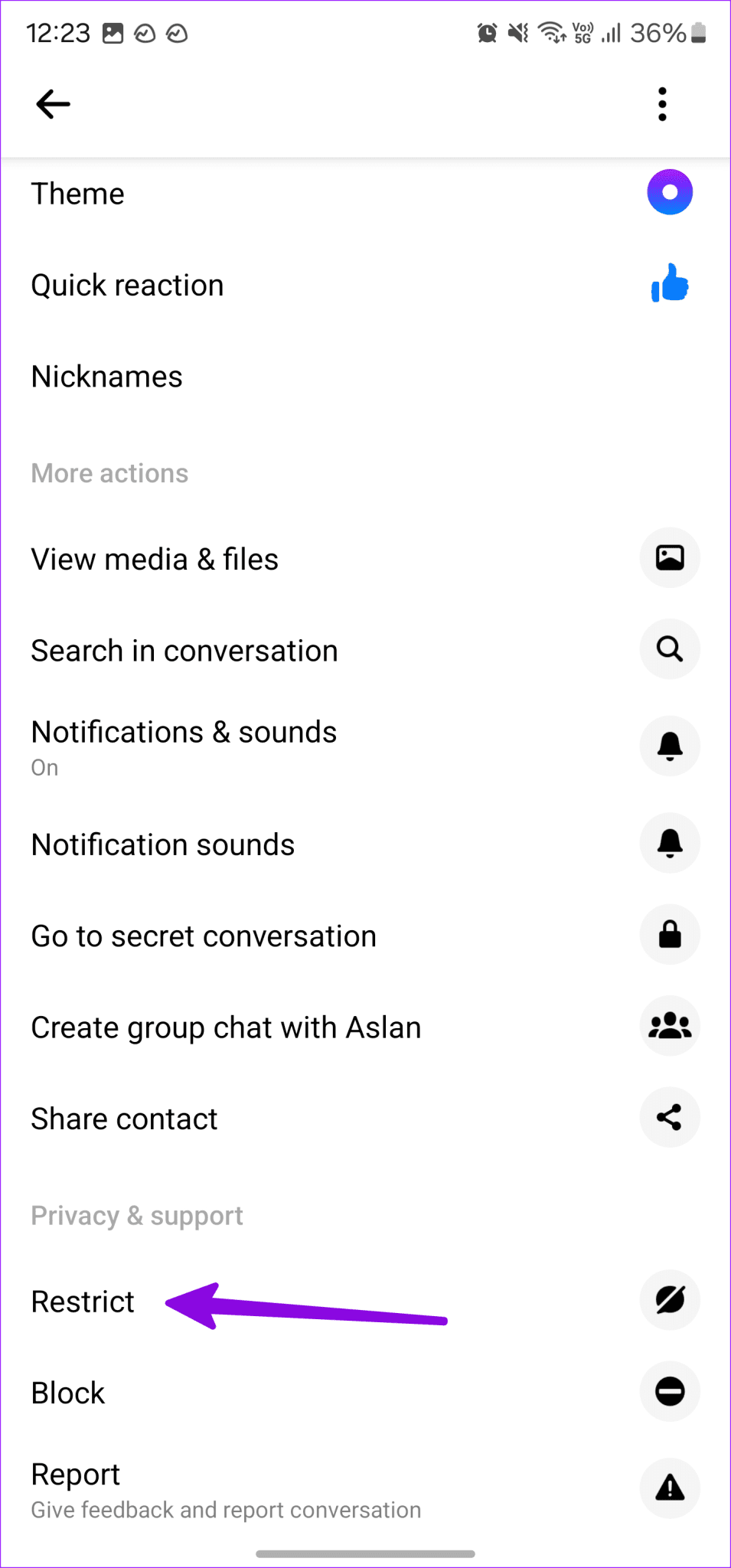The width and height of the screenshot is (731, 1568).
Task: Tap the Notification sounds bell icon
Action: [669, 843]
